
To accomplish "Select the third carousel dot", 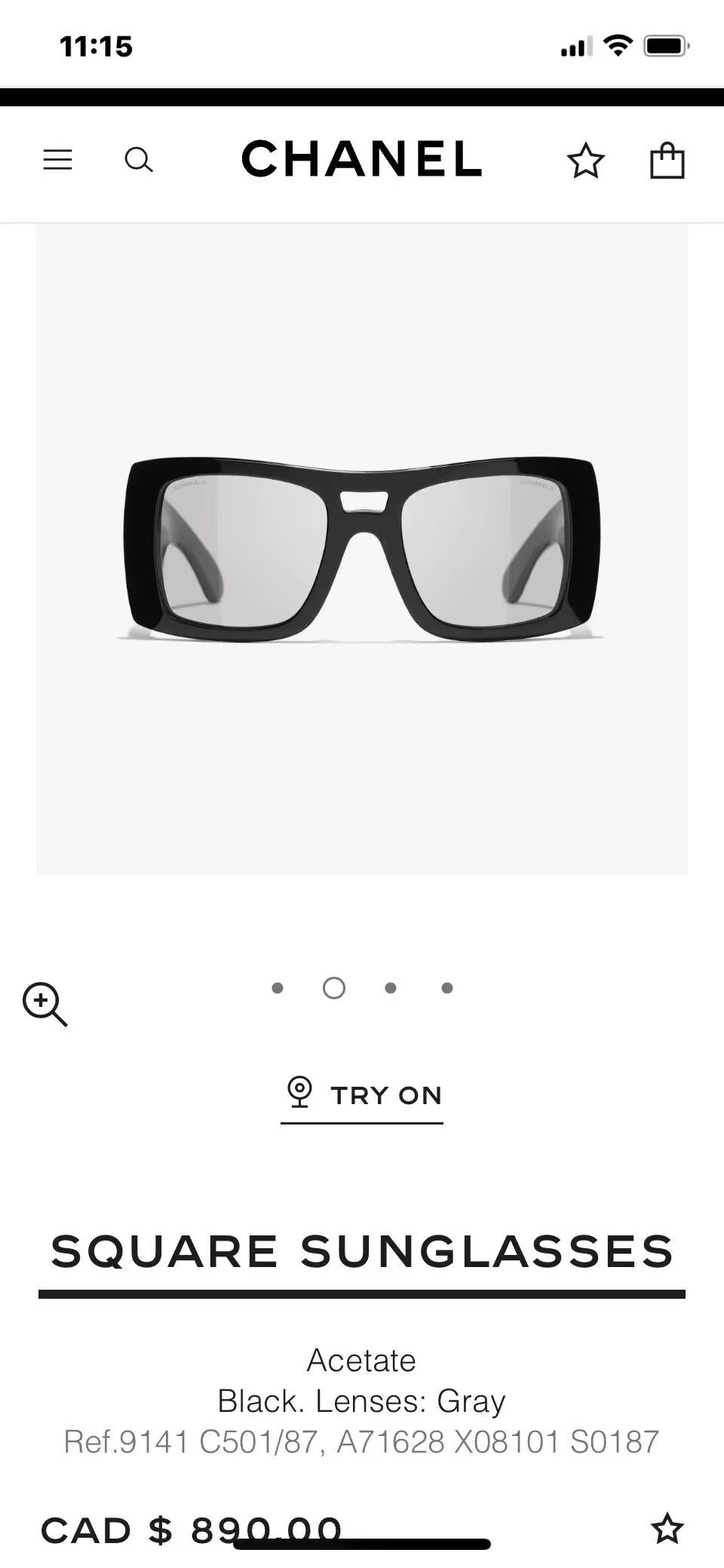I will pos(391,988).
